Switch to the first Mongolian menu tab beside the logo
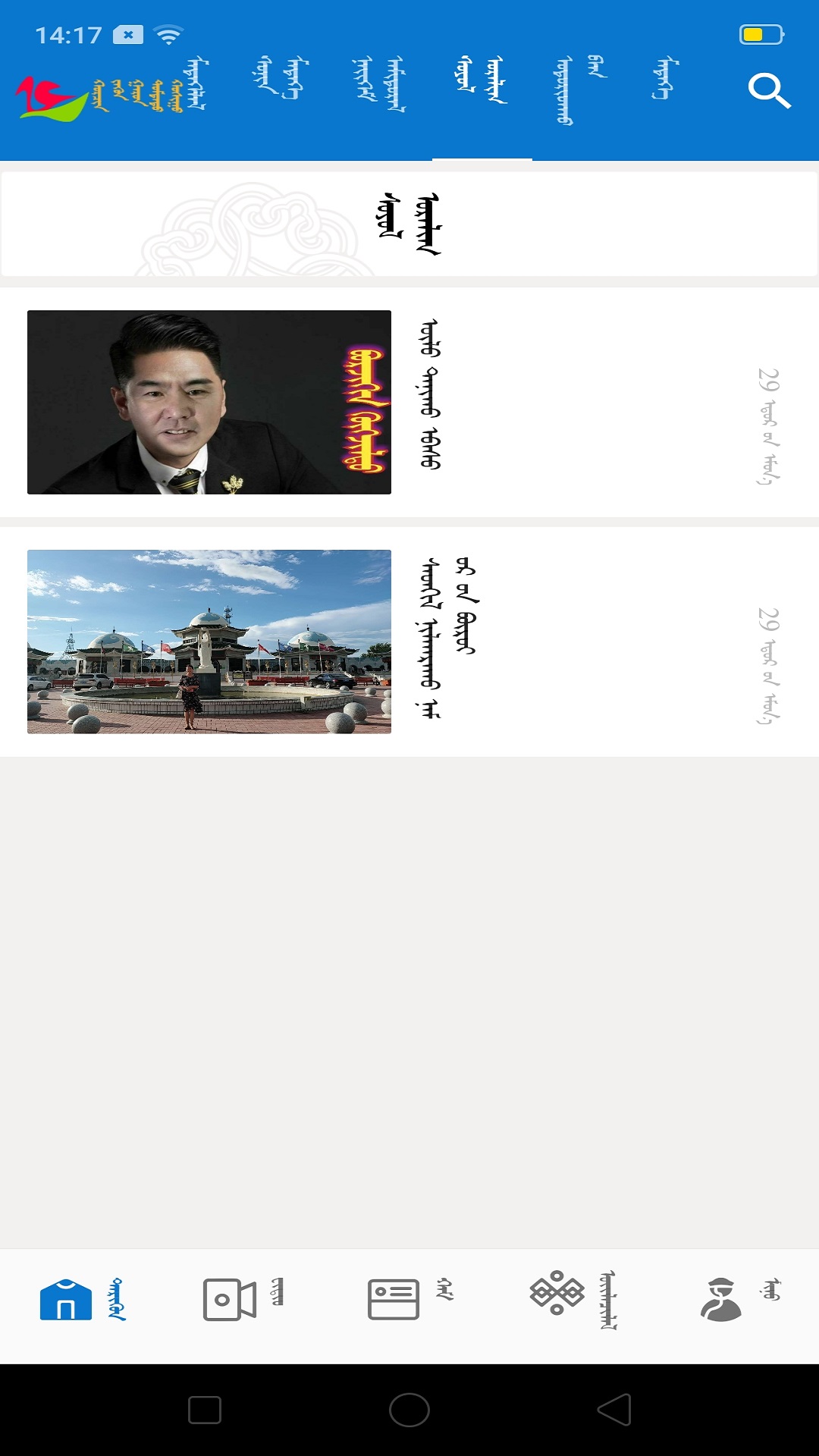Screen dimensions: 819x1456 coord(196,83)
